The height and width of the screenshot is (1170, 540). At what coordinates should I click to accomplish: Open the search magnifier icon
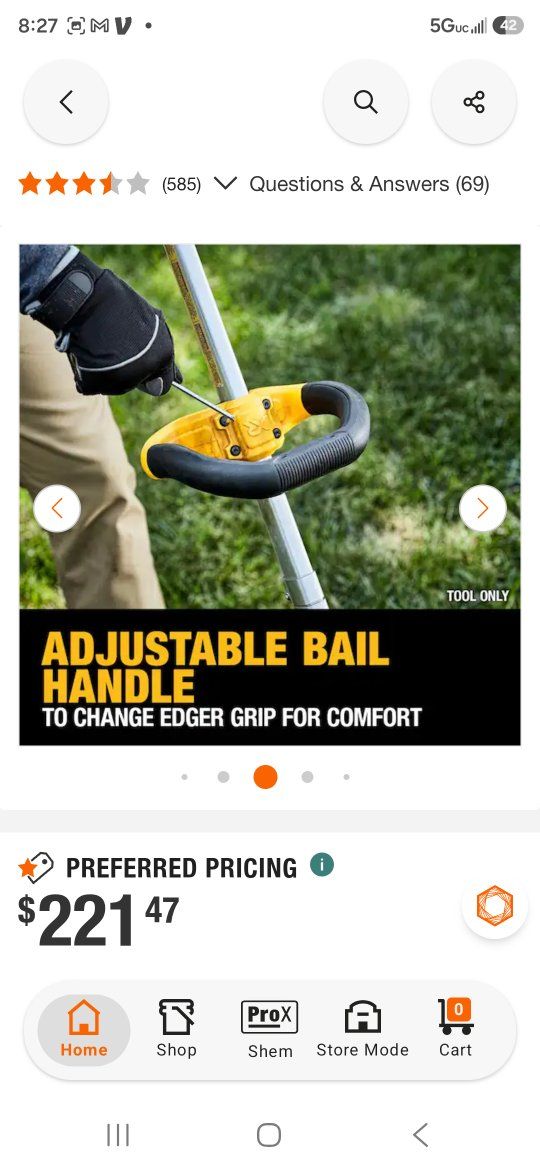(365, 102)
